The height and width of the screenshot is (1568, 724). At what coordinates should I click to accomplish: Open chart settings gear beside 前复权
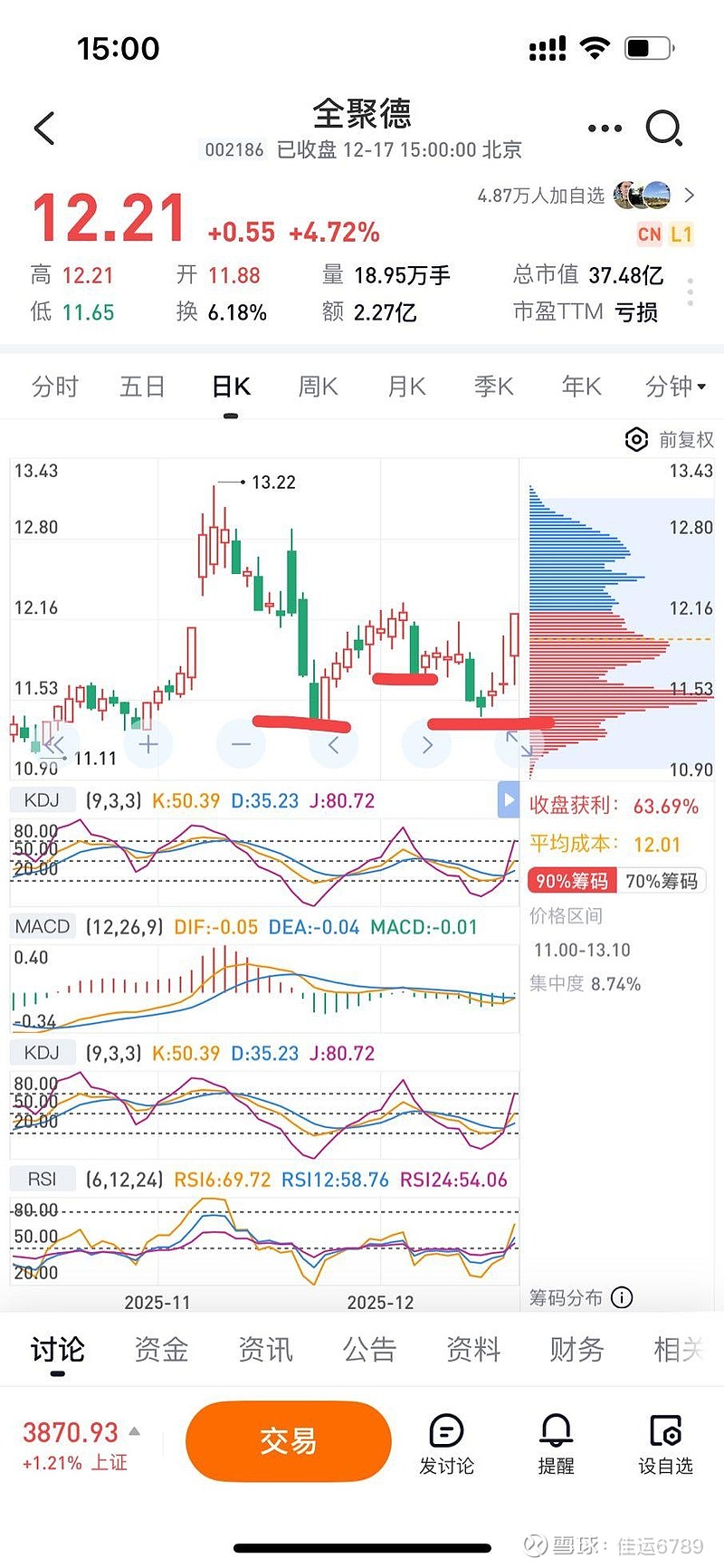[636, 440]
